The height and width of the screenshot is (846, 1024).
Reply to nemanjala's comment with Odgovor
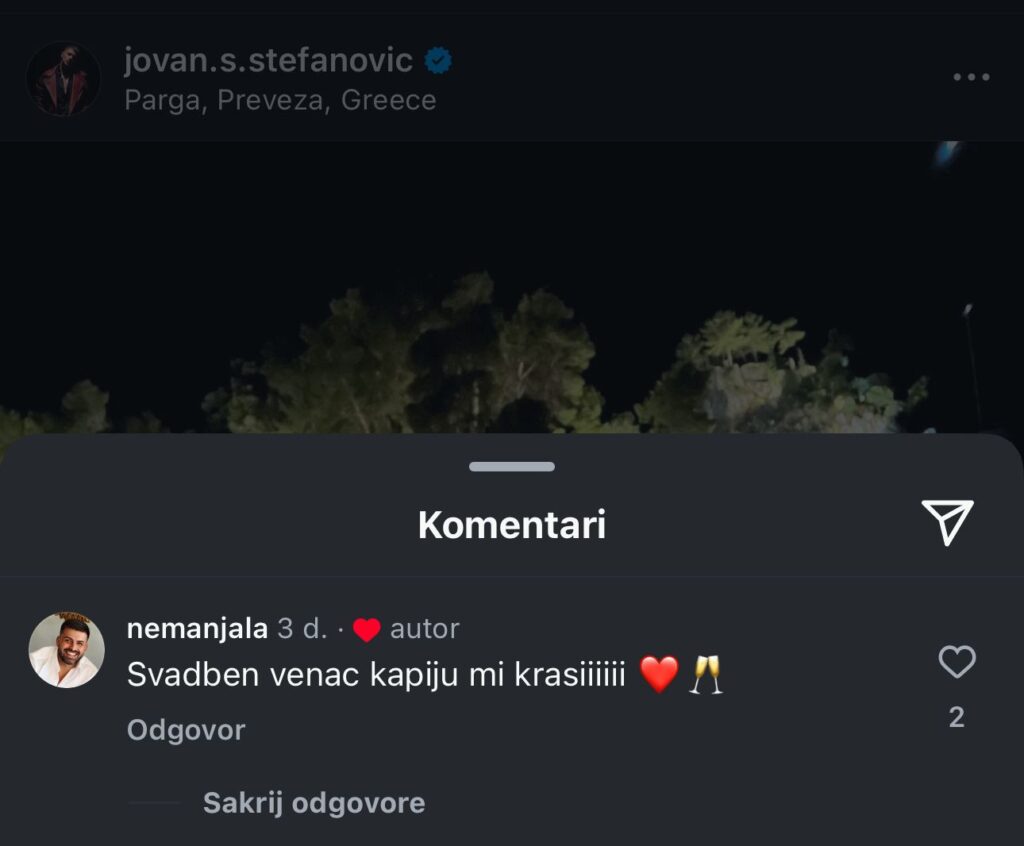click(186, 731)
